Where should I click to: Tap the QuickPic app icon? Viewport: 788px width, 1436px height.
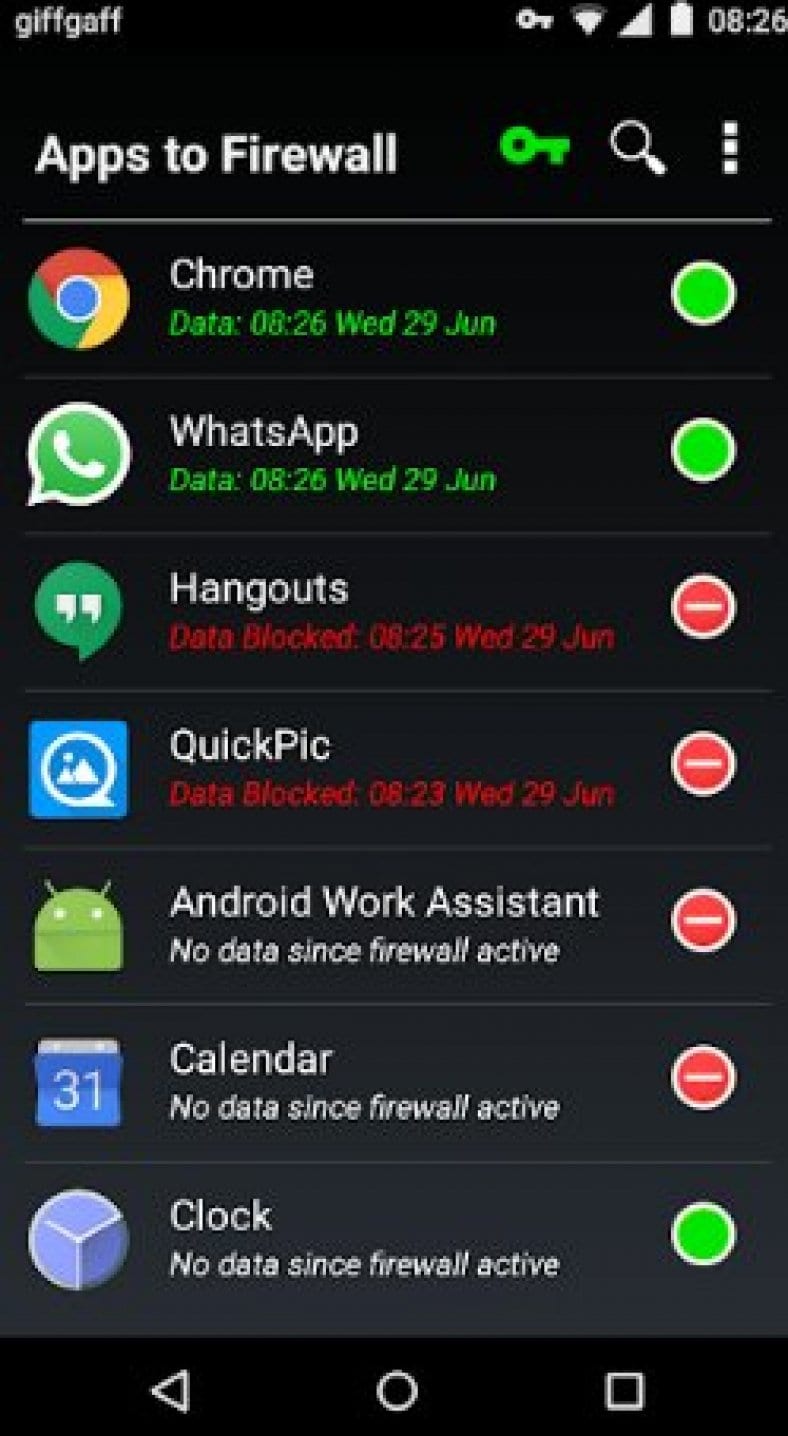[x=78, y=767]
